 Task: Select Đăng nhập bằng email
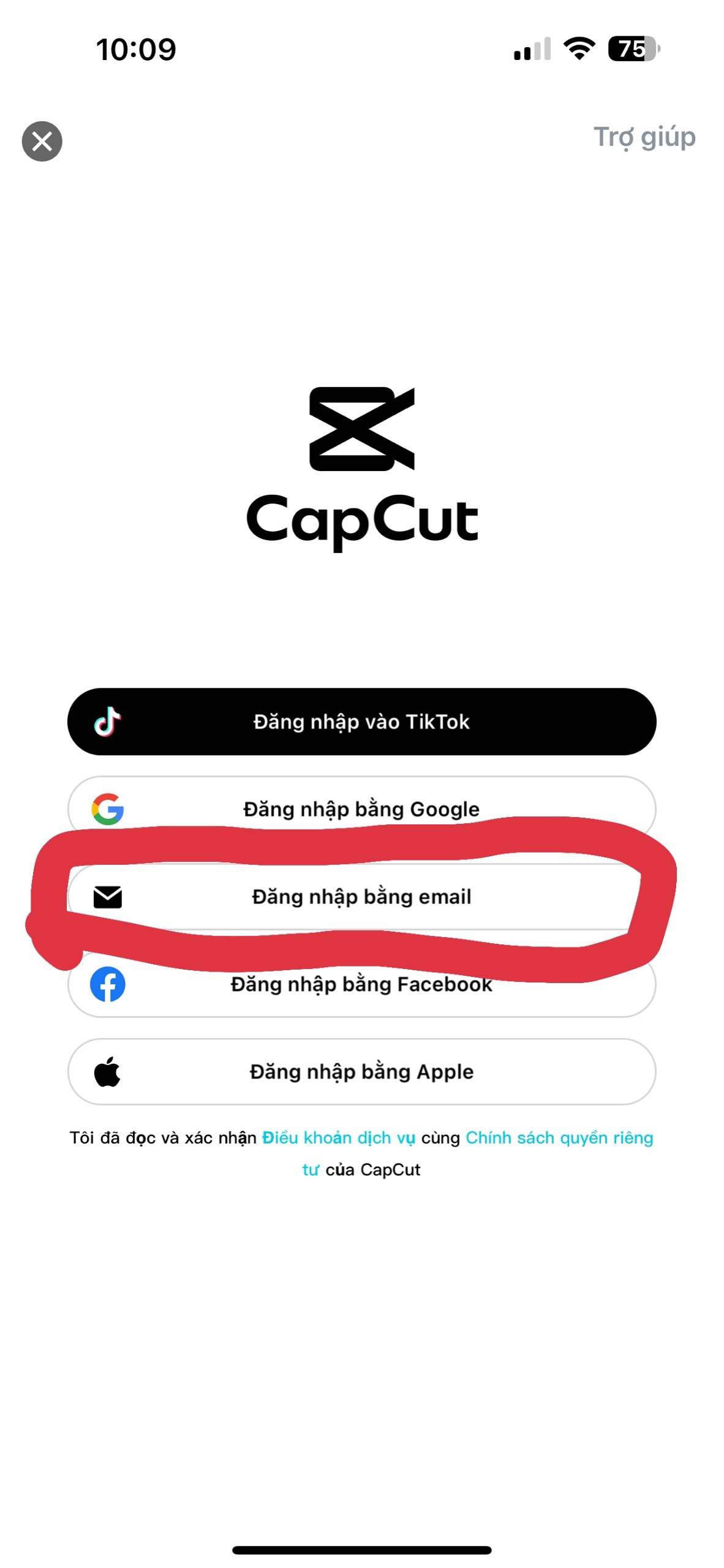tap(361, 897)
